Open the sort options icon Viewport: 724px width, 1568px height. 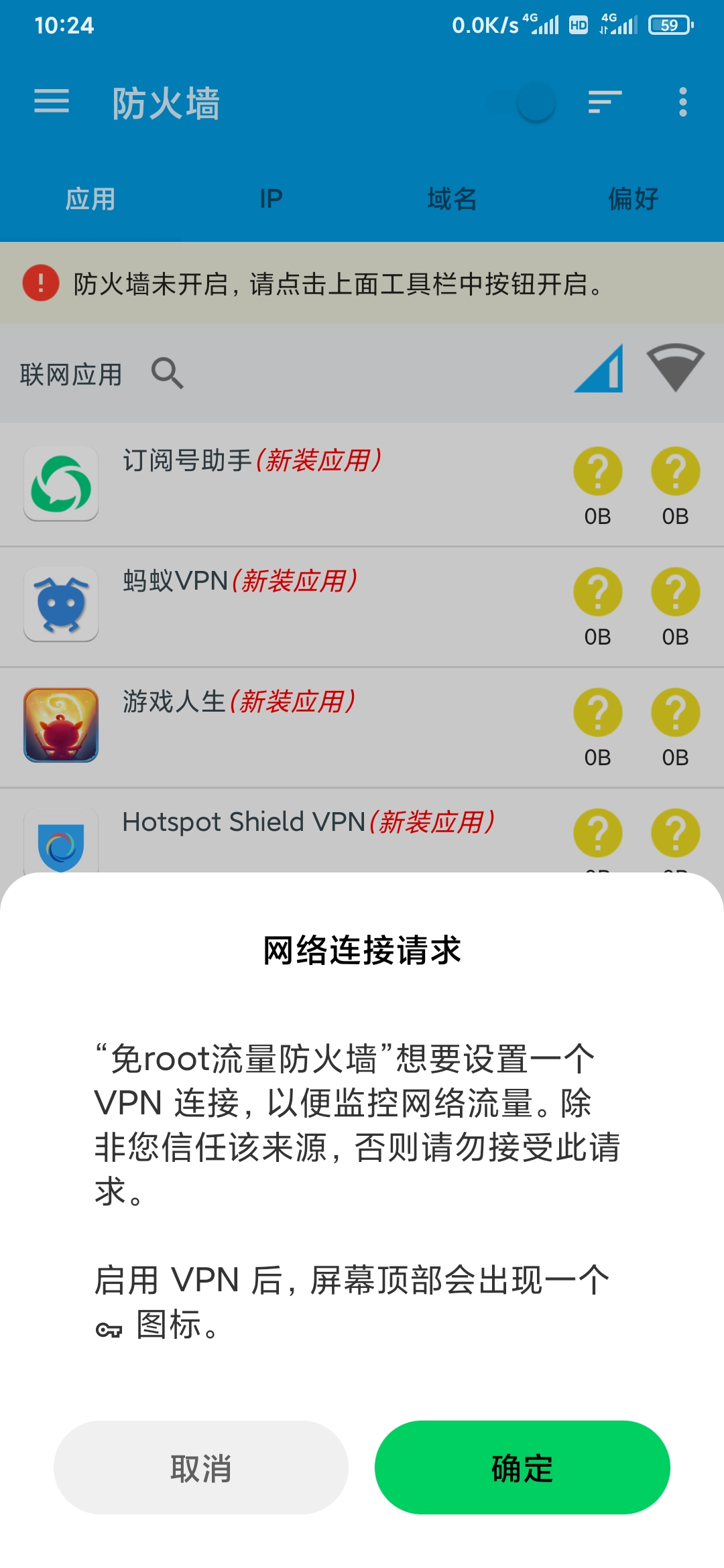605,102
